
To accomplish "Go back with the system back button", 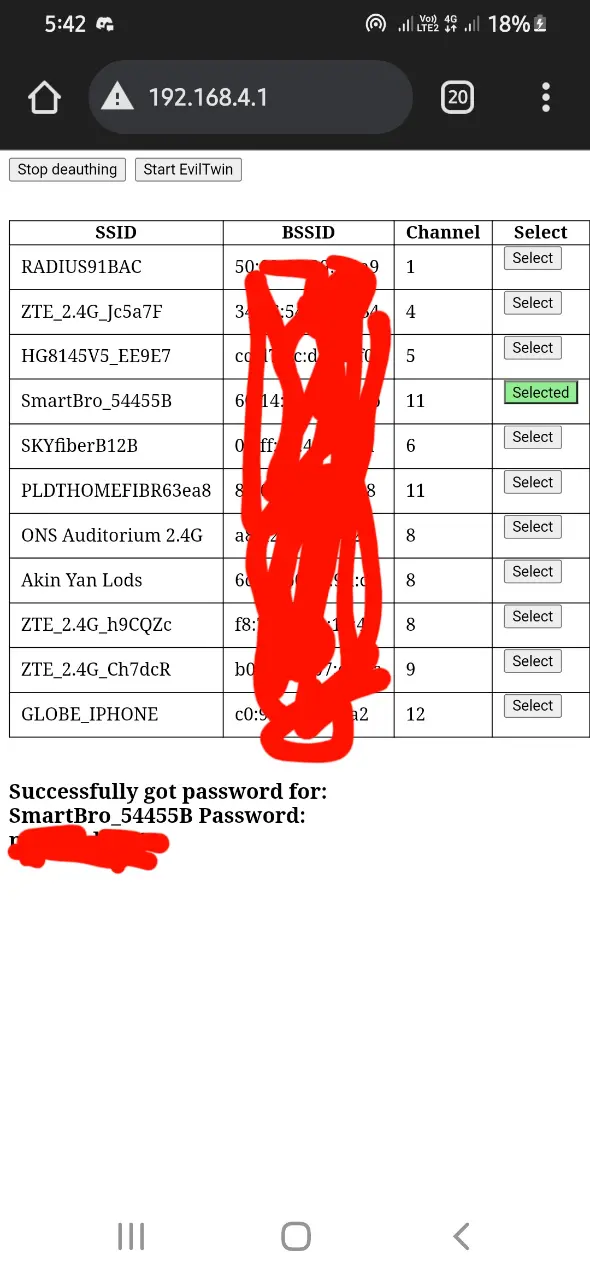I will pos(461,1237).
